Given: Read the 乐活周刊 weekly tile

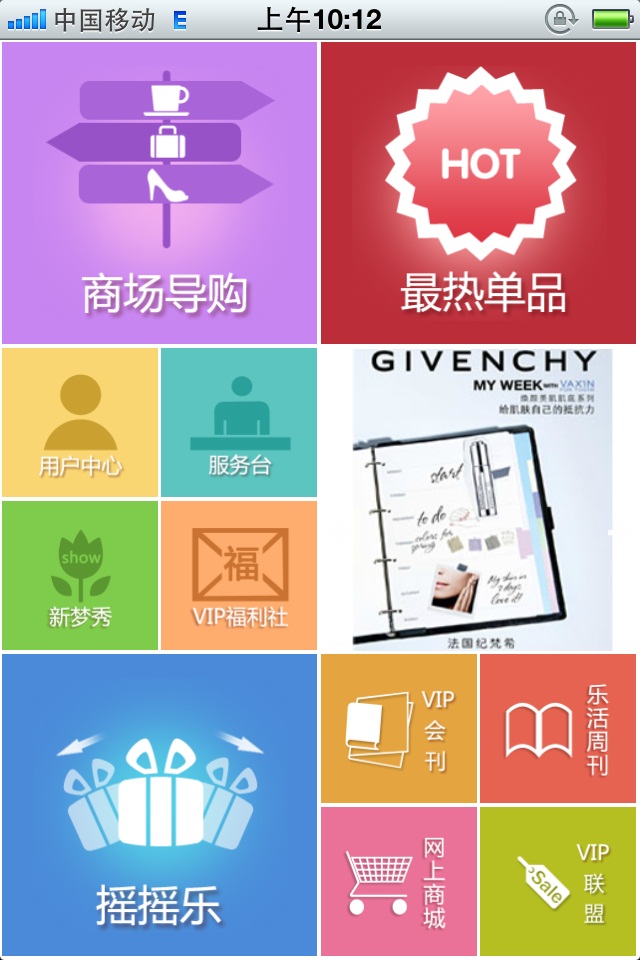Looking at the screenshot, I should tap(558, 728).
